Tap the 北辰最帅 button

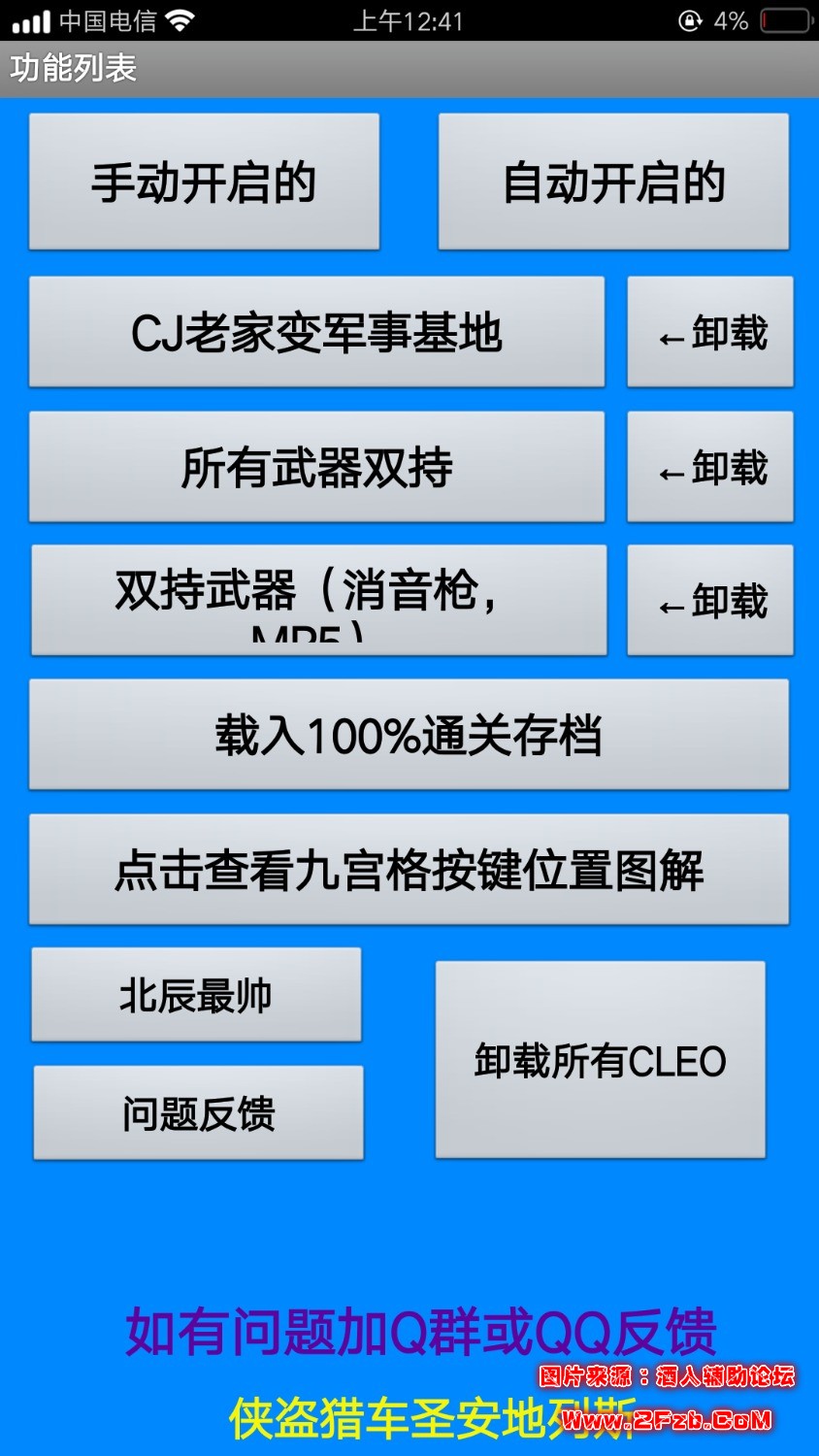pyautogui.click(x=196, y=995)
